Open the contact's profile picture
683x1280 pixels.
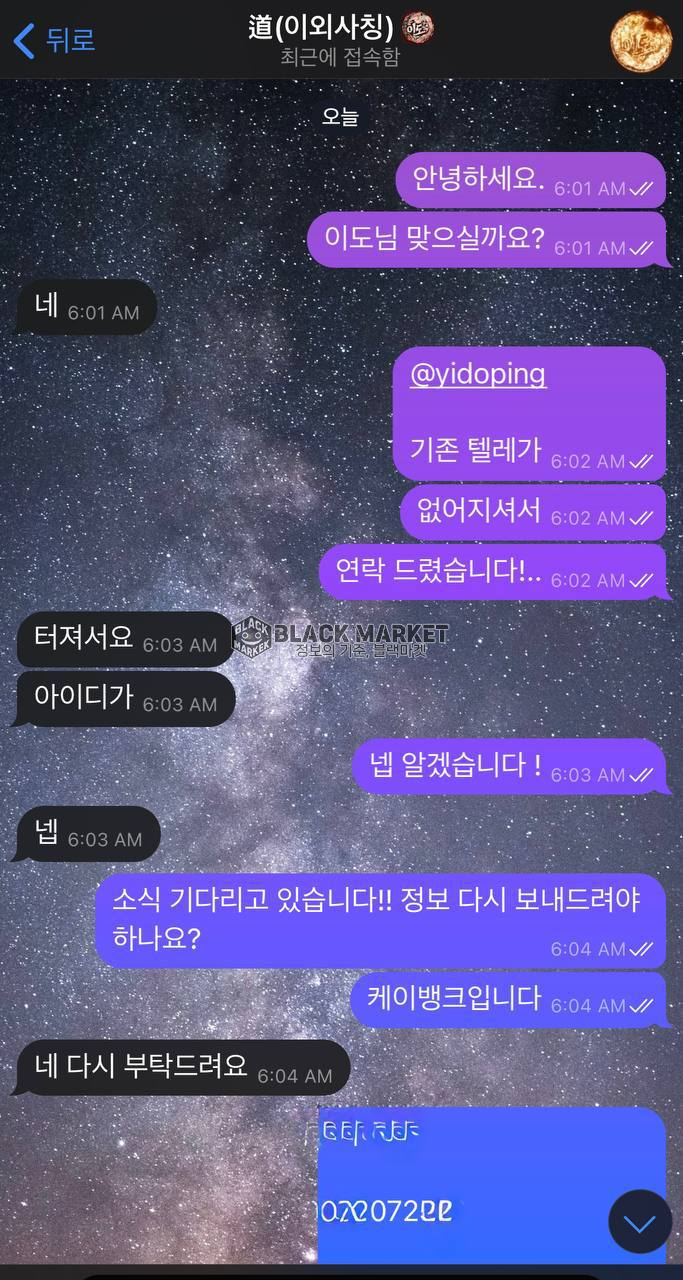click(x=640, y=40)
